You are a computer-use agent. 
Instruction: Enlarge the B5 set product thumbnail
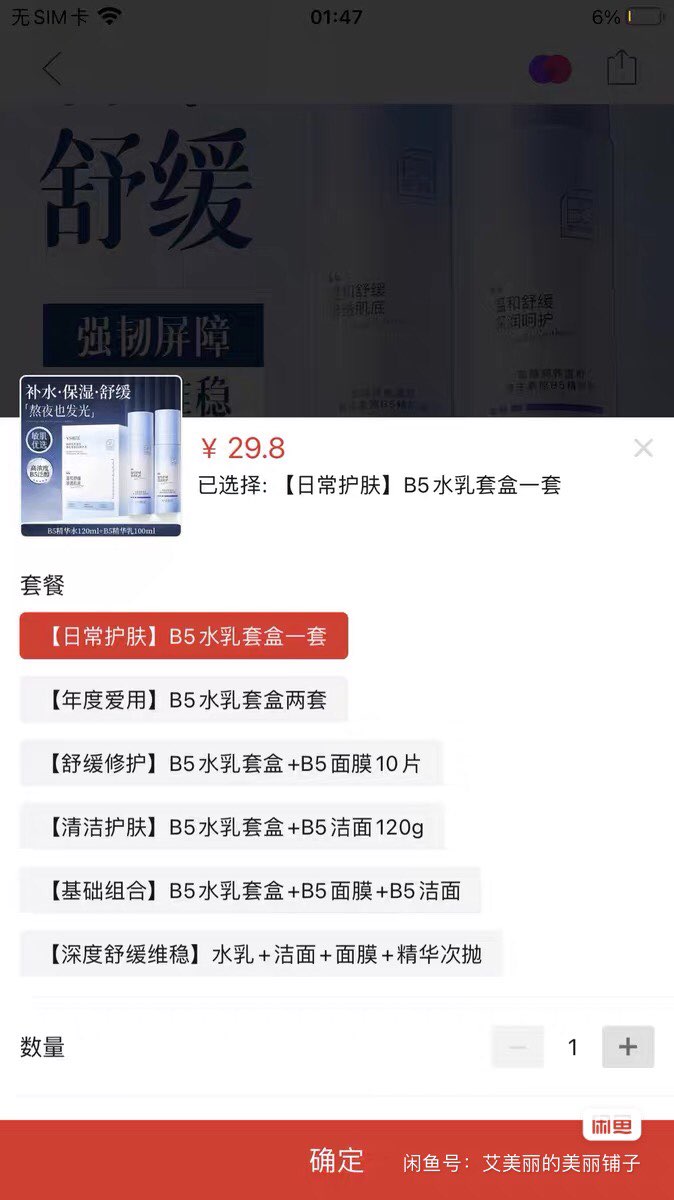pyautogui.click(x=101, y=456)
